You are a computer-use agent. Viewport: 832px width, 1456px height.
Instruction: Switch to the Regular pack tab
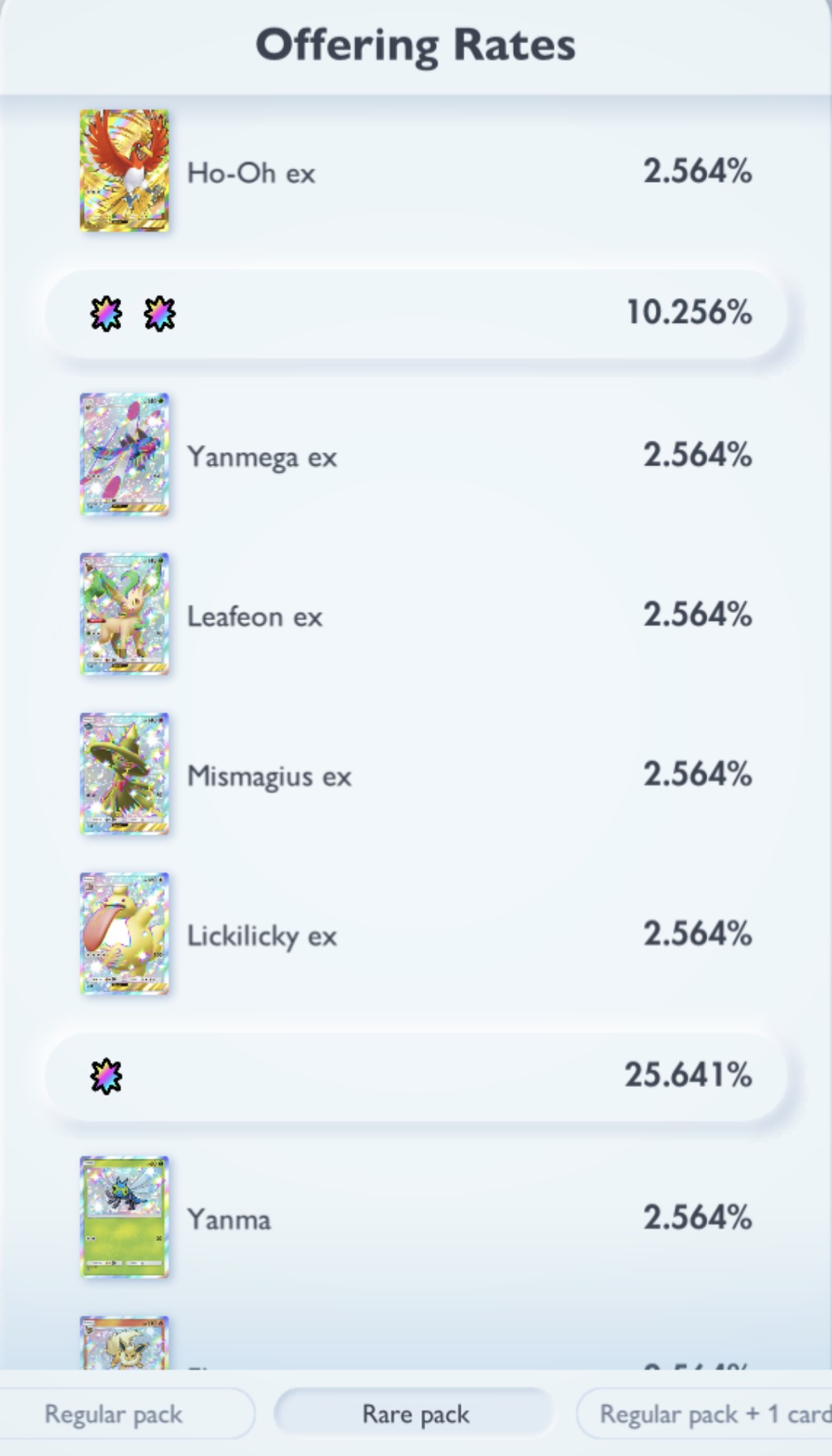(114, 1414)
